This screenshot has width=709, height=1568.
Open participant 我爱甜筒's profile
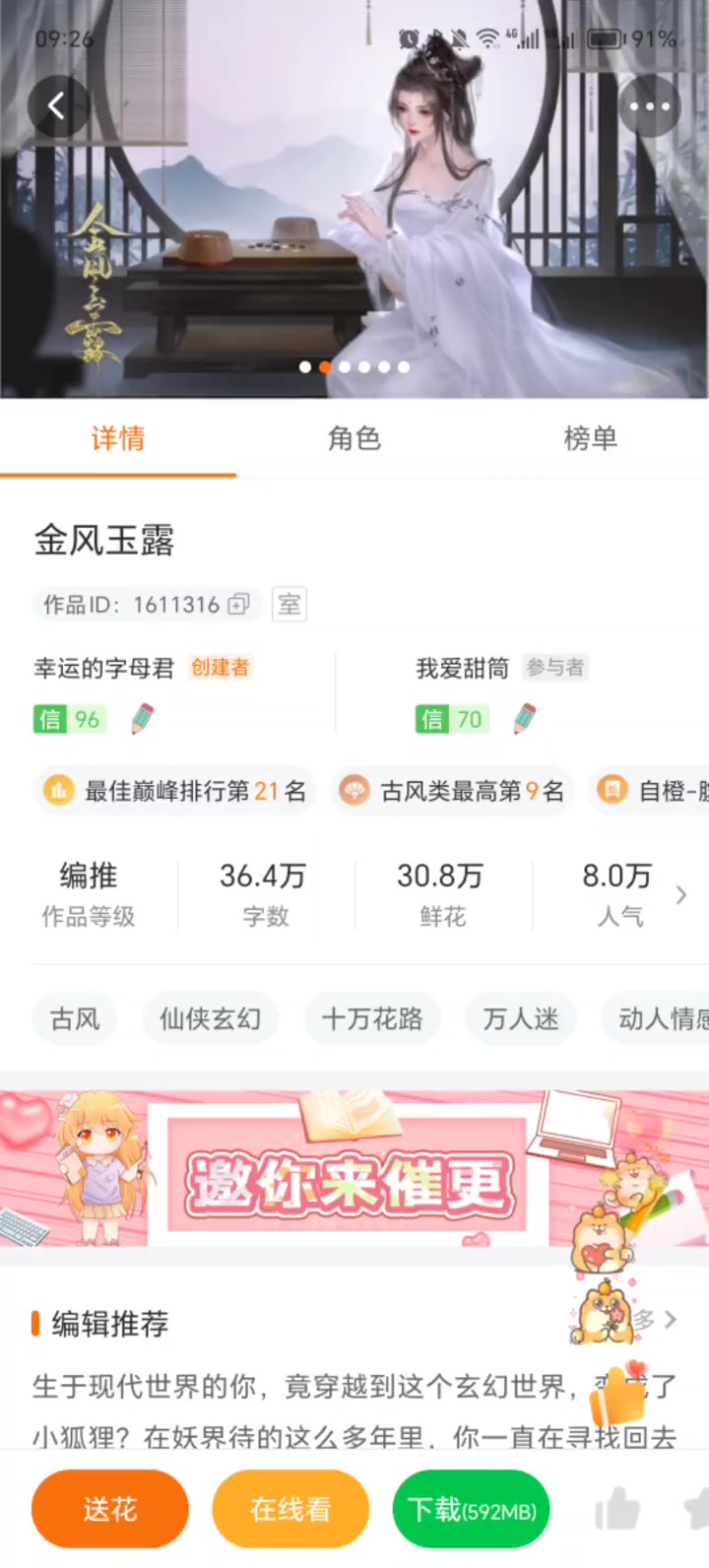pyautogui.click(x=462, y=668)
